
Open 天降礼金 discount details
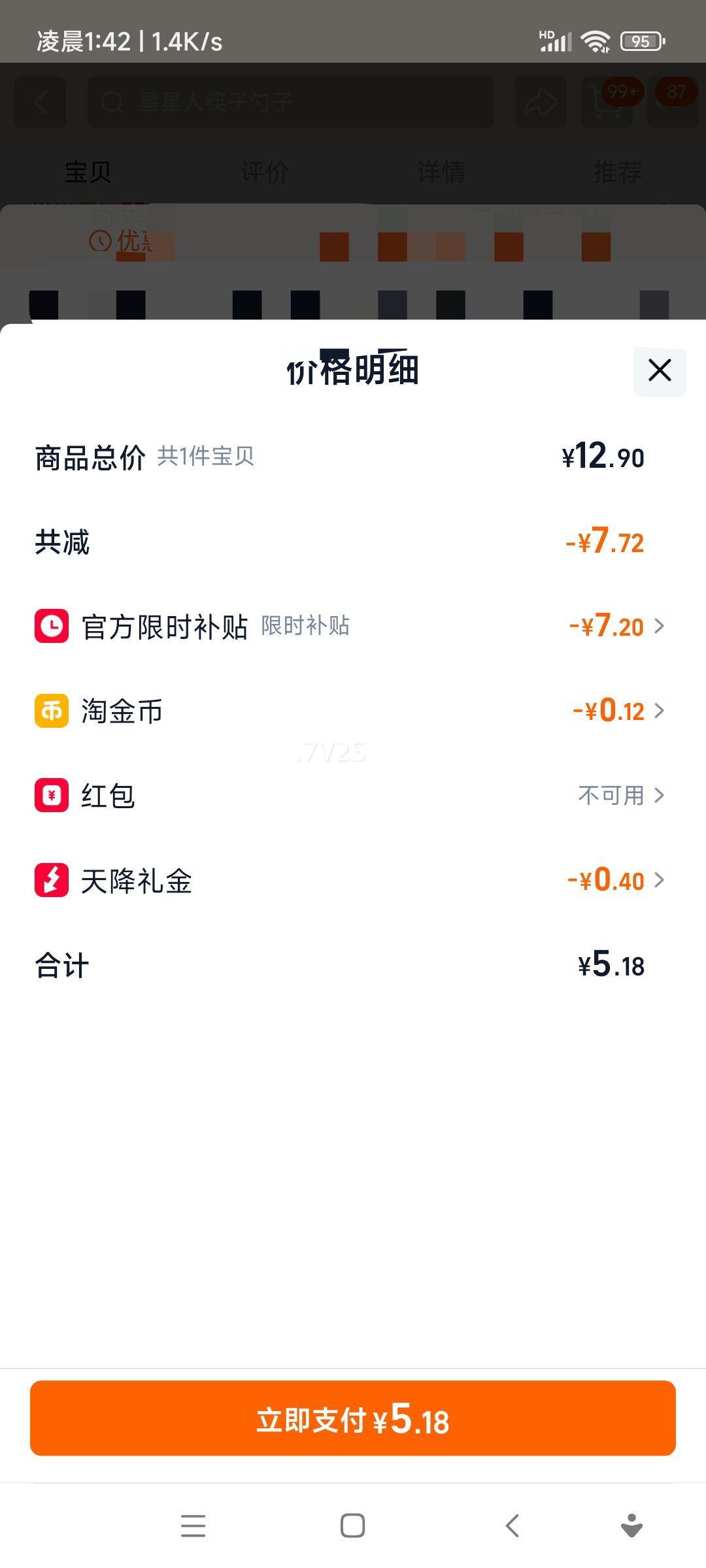pyautogui.click(x=353, y=880)
